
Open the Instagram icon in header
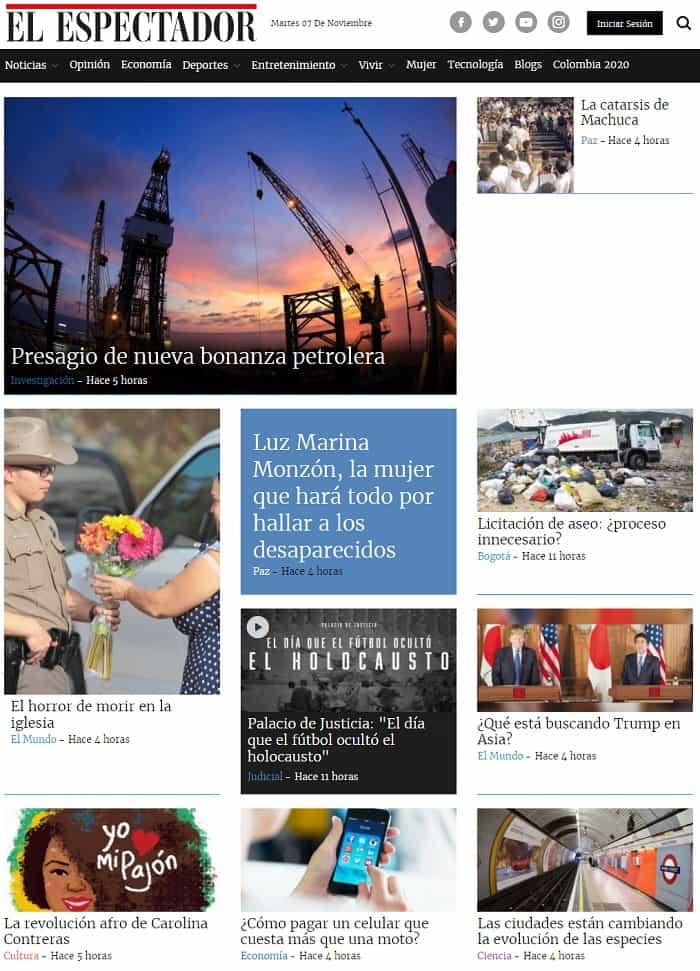(559, 22)
